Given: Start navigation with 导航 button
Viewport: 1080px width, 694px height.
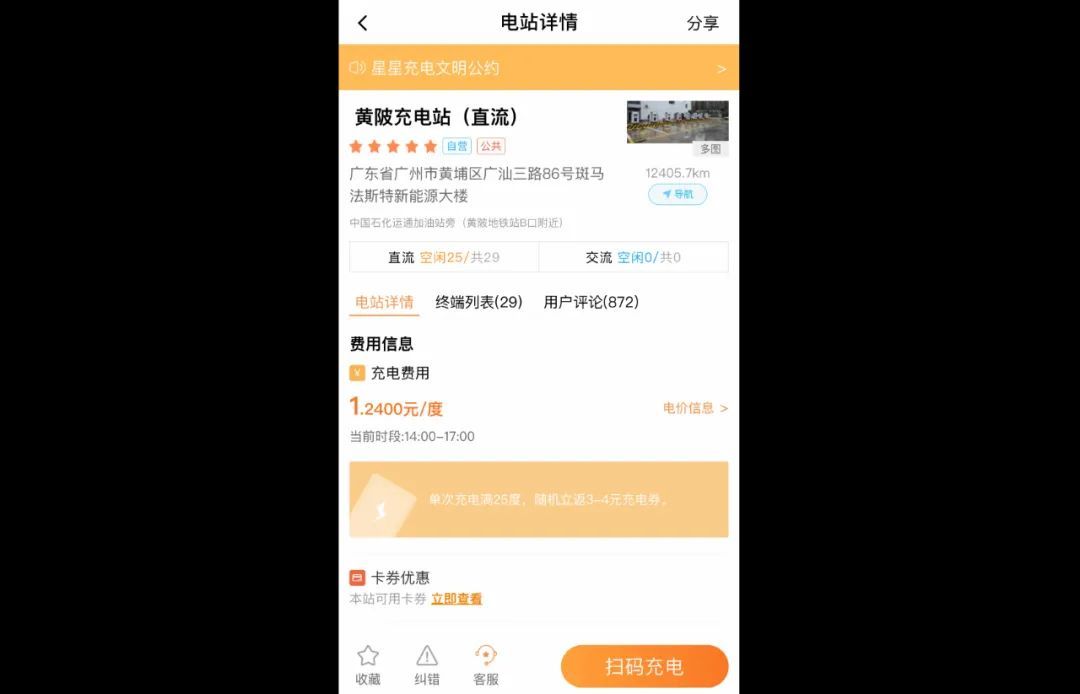Looking at the screenshot, I should 677,194.
